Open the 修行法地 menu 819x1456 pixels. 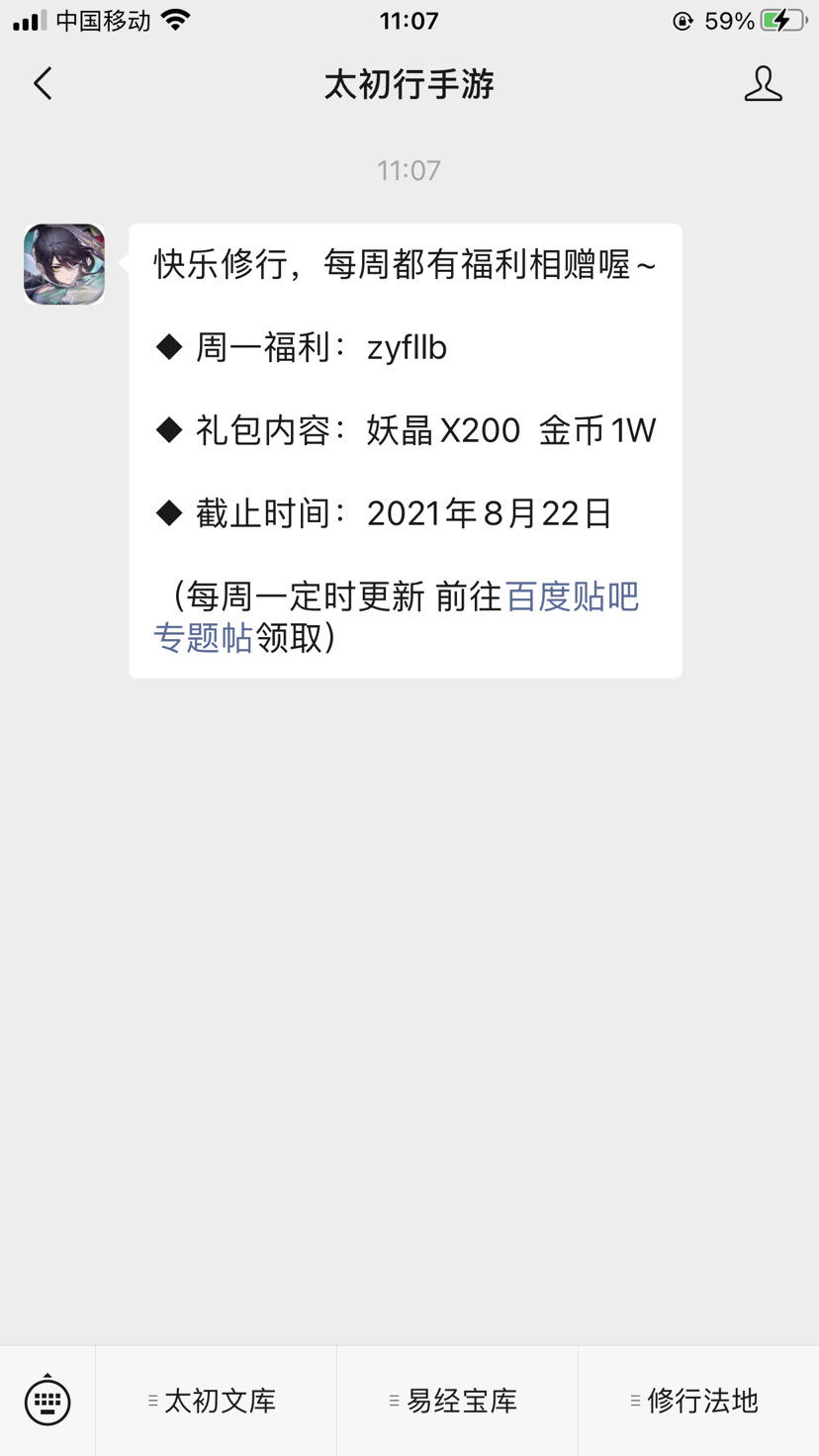click(698, 1401)
